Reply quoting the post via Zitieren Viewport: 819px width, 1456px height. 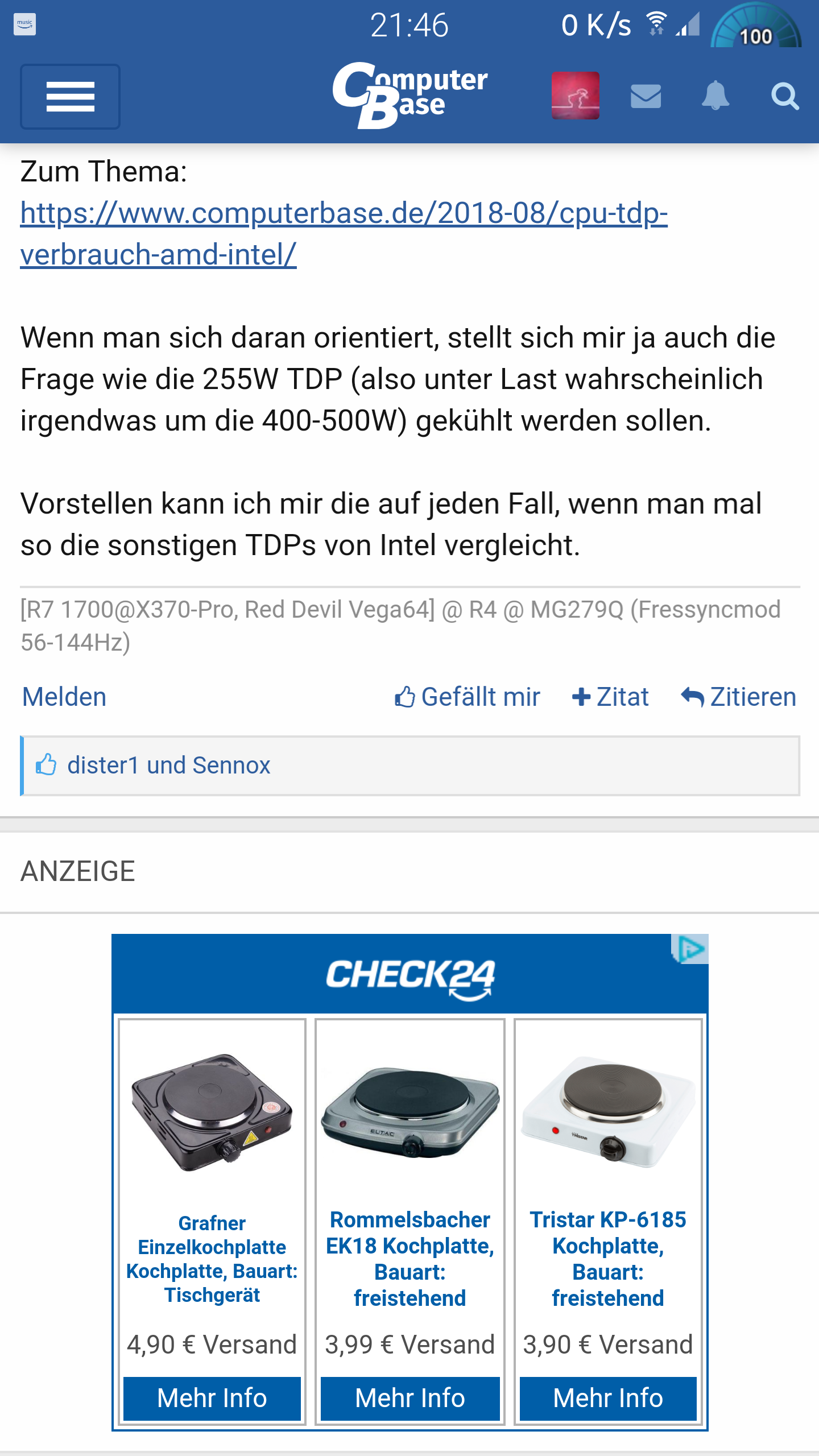click(738, 697)
